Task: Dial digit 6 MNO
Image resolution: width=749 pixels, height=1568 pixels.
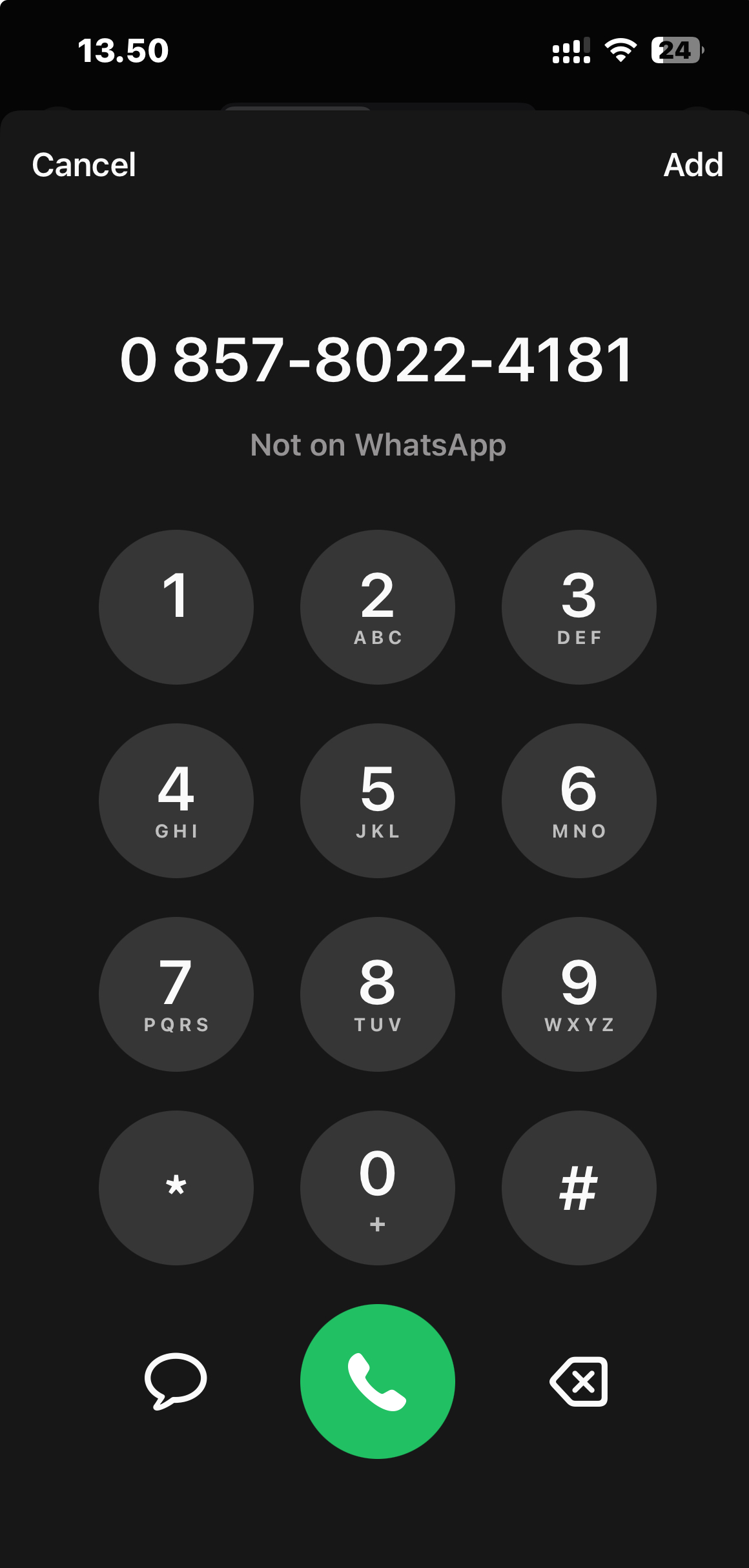Action: click(x=579, y=801)
